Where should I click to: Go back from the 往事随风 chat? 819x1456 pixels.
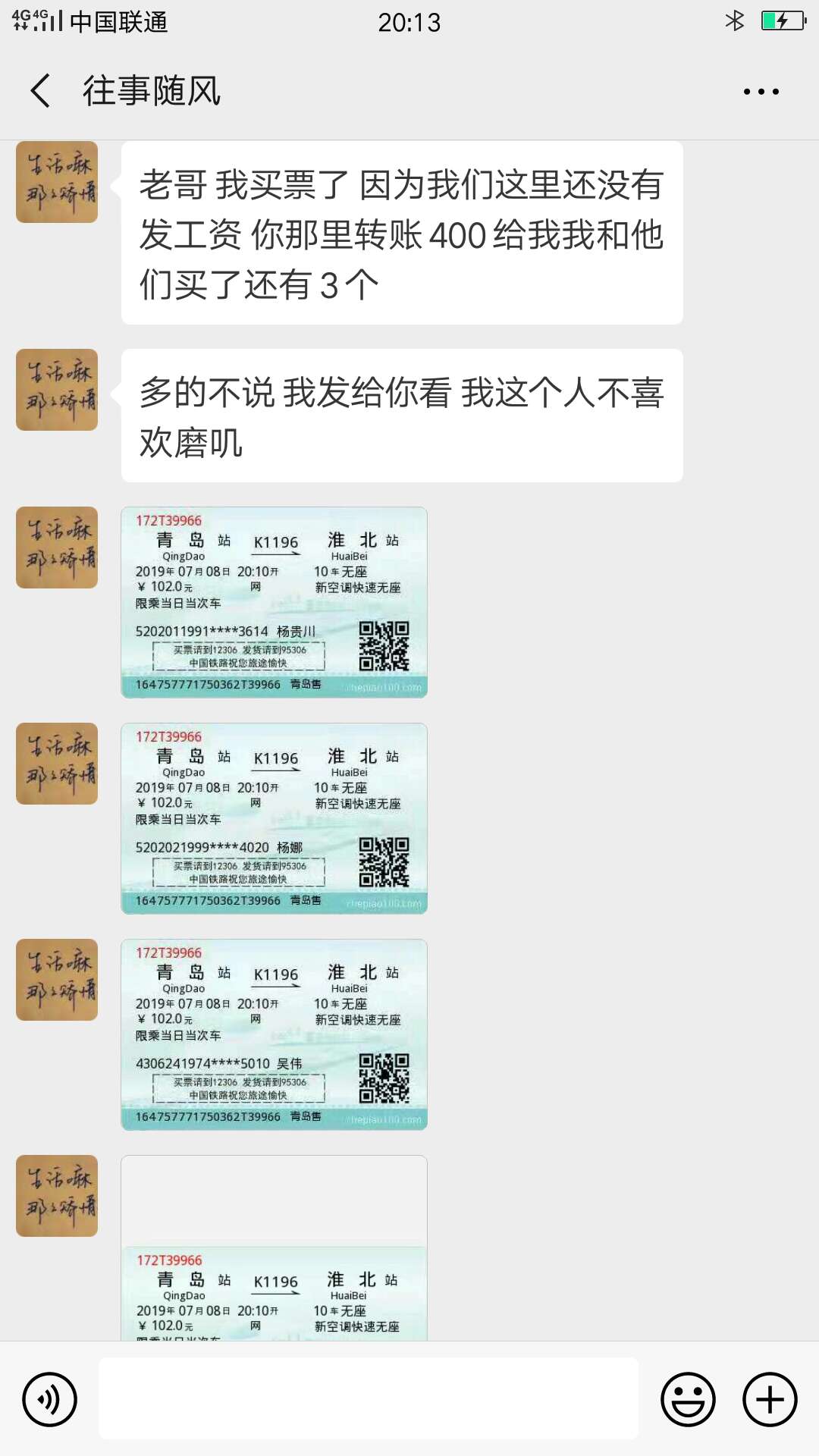(41, 91)
